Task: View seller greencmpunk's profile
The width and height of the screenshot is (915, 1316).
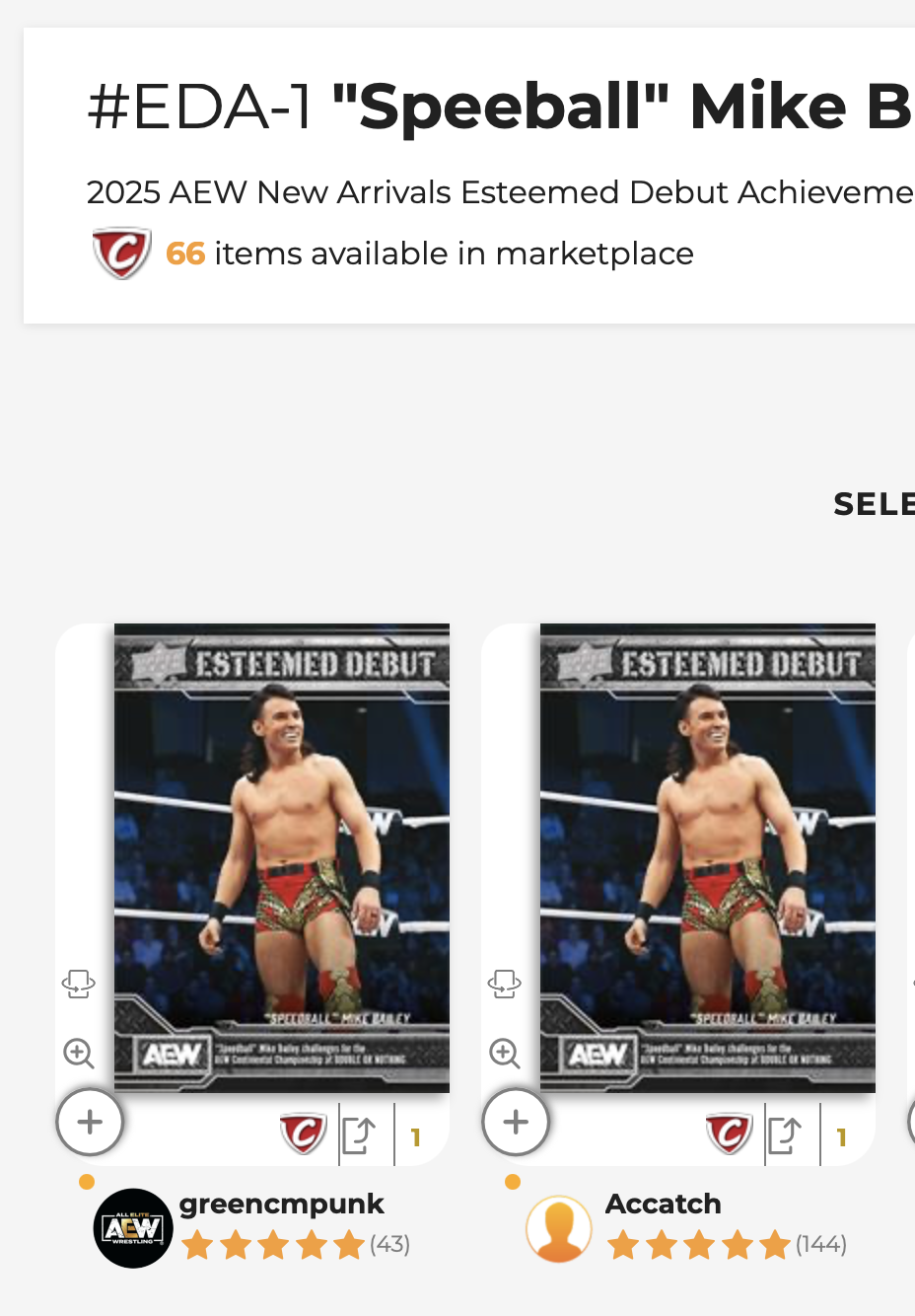Action: coord(281,1205)
